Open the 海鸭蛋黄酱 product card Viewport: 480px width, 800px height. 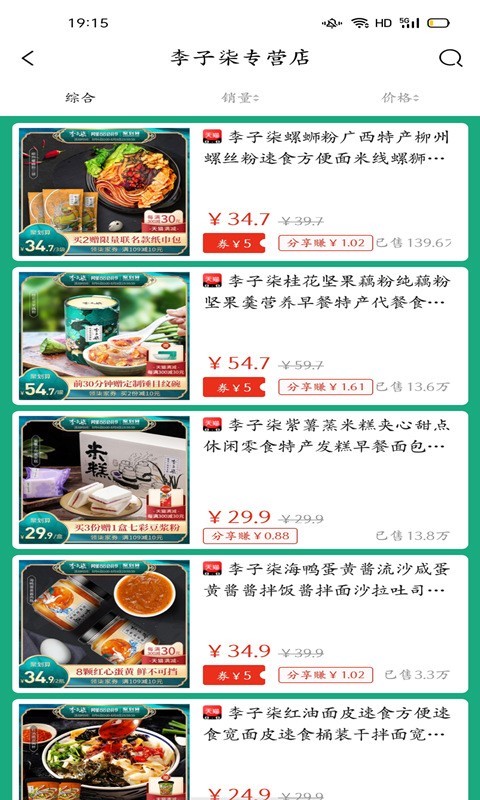click(x=240, y=623)
